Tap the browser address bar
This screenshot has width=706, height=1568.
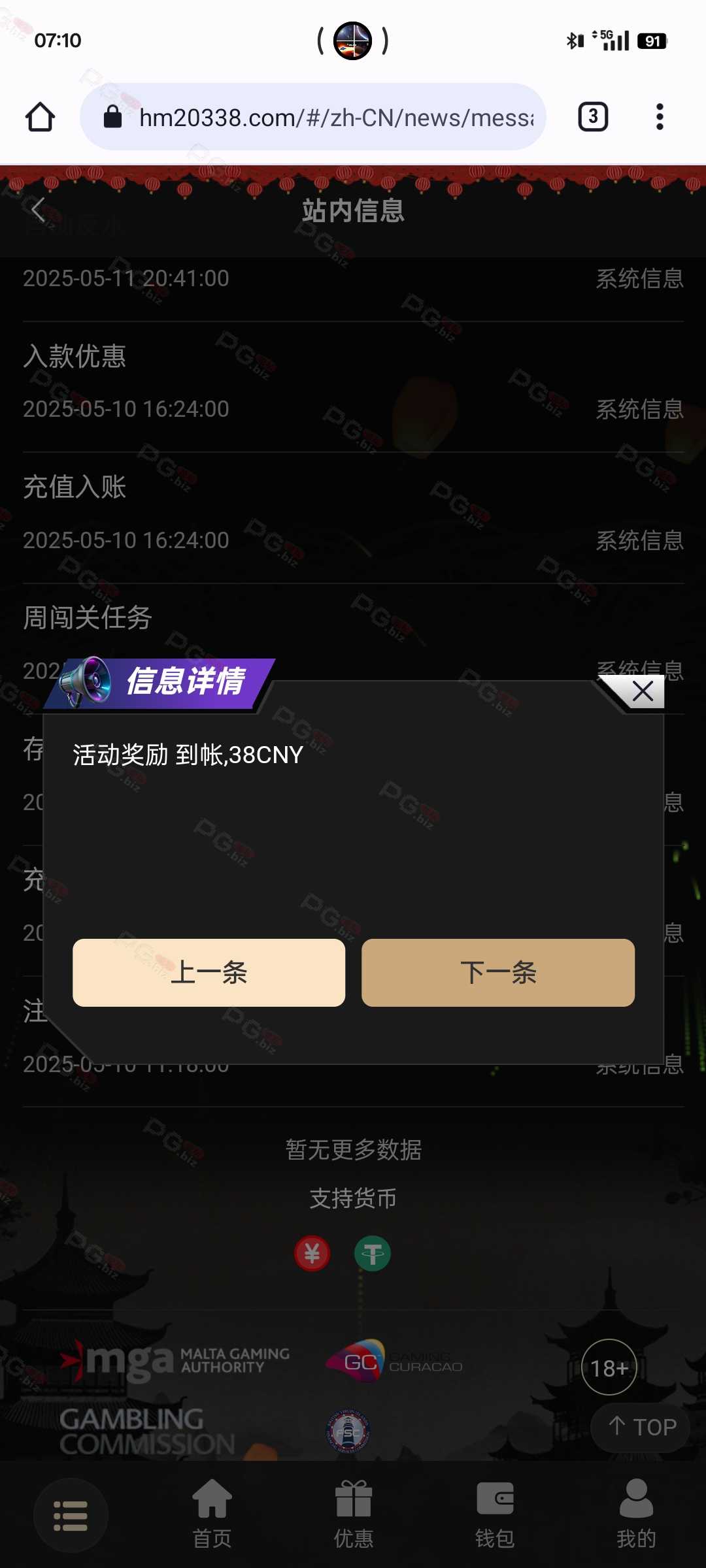click(313, 118)
